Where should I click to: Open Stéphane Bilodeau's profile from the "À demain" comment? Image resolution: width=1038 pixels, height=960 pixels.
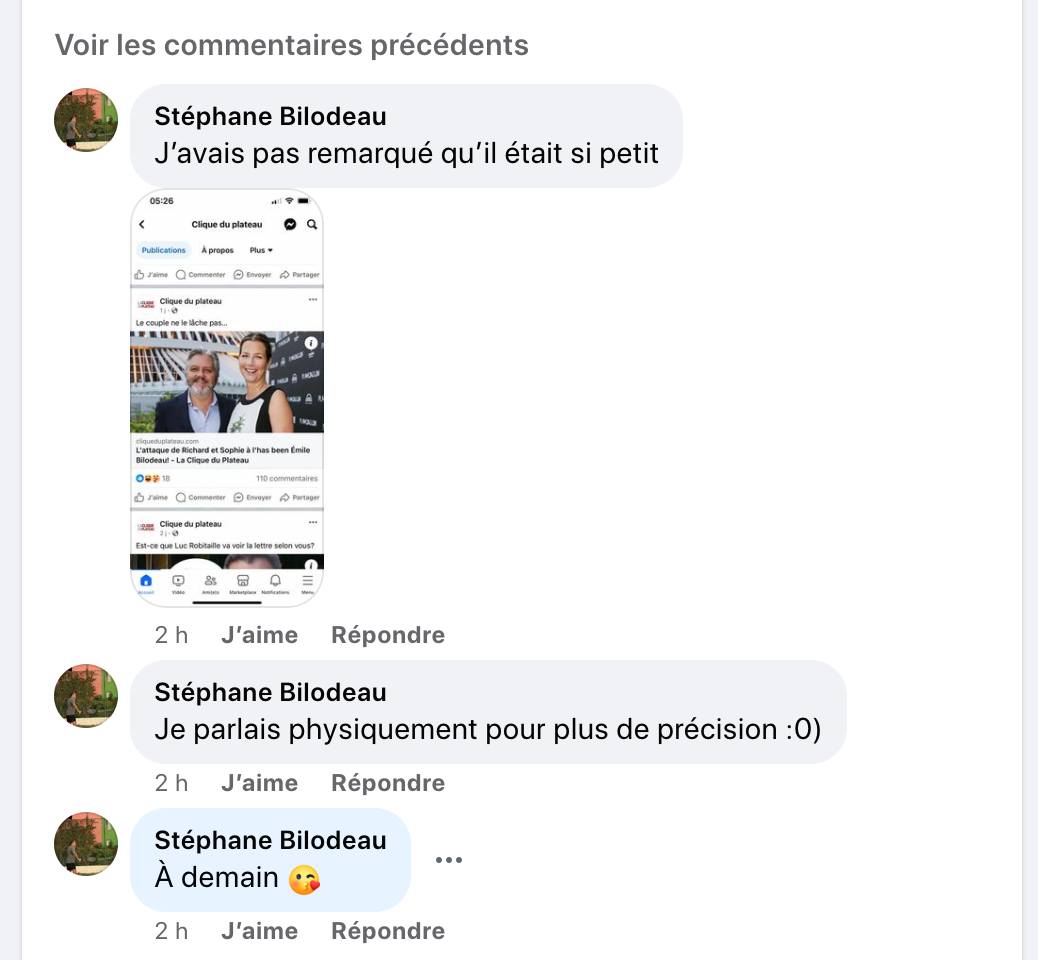click(270, 840)
